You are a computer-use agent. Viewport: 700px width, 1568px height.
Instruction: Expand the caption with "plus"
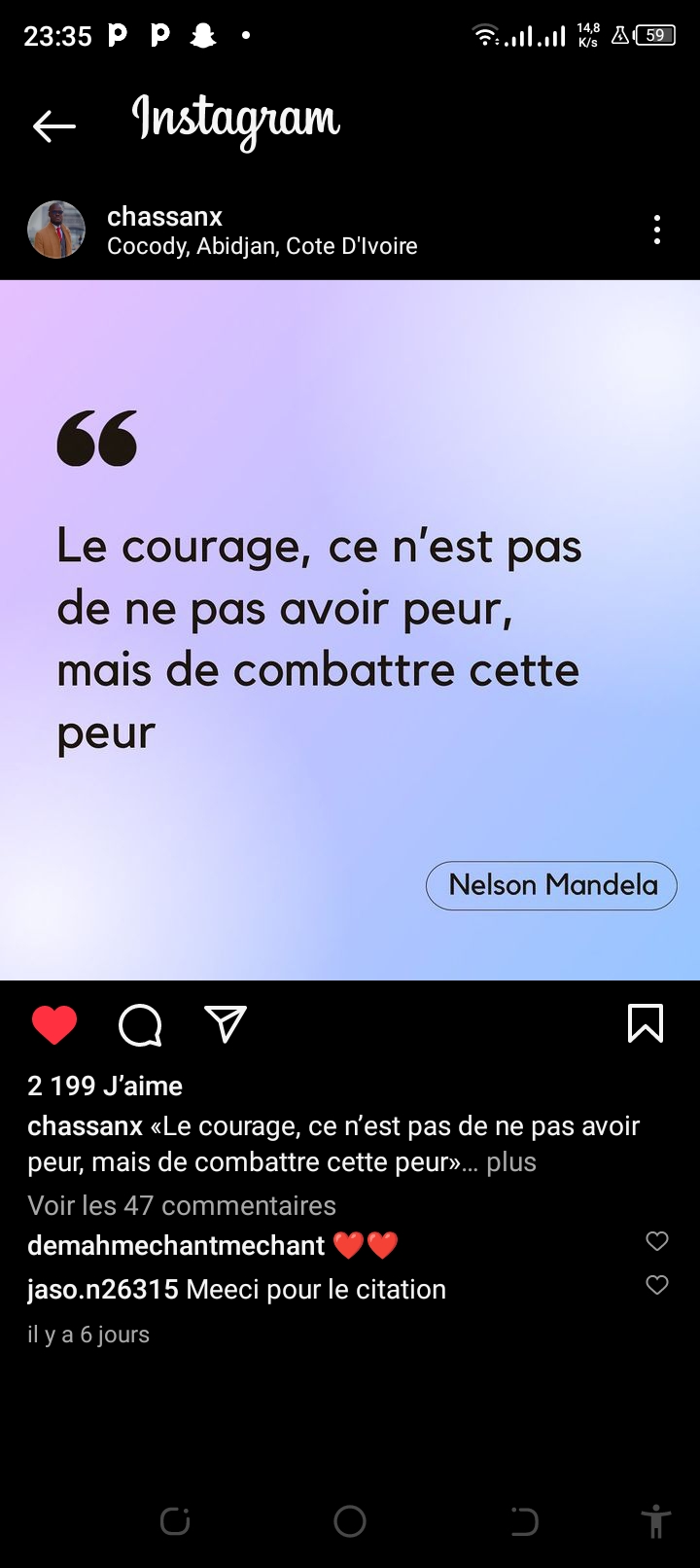(x=511, y=1162)
